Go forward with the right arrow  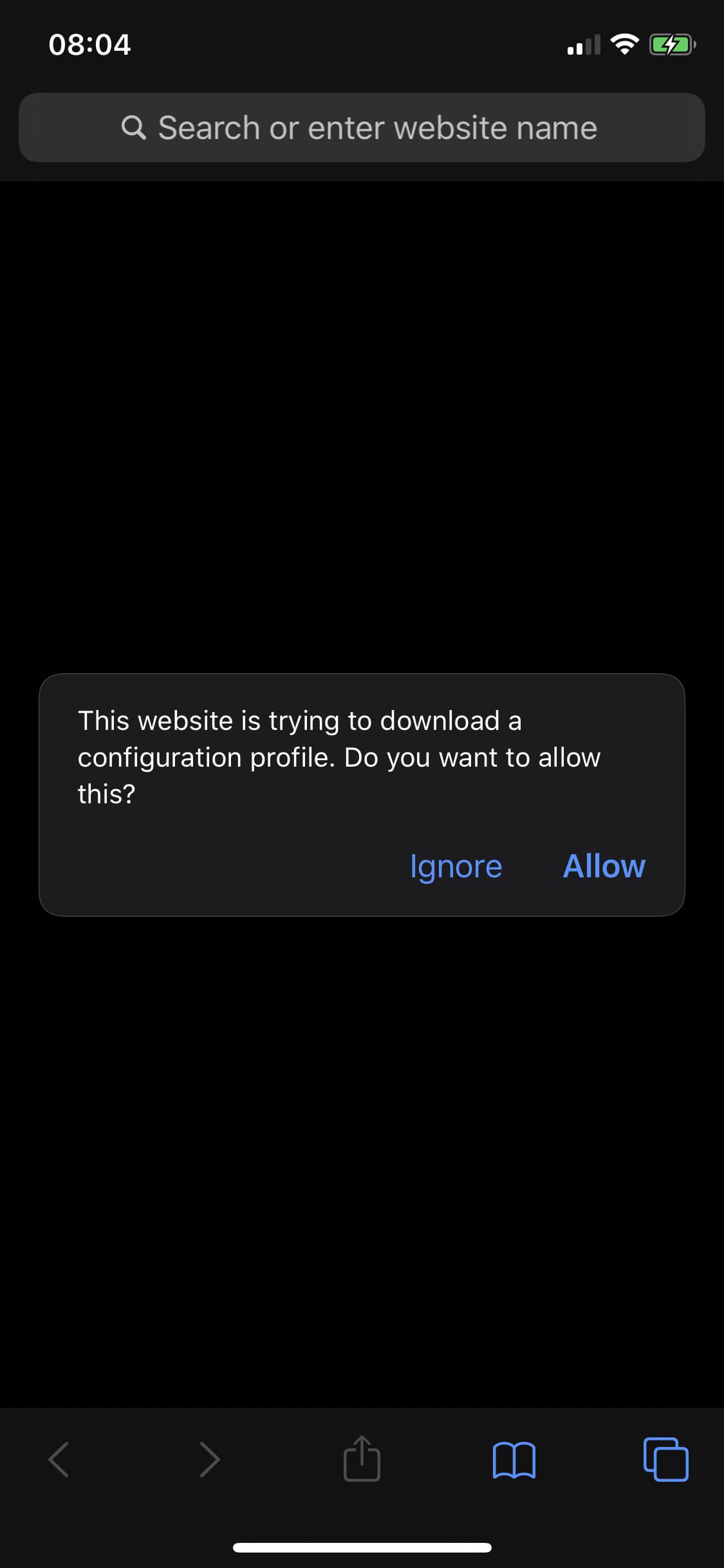pos(210,1459)
